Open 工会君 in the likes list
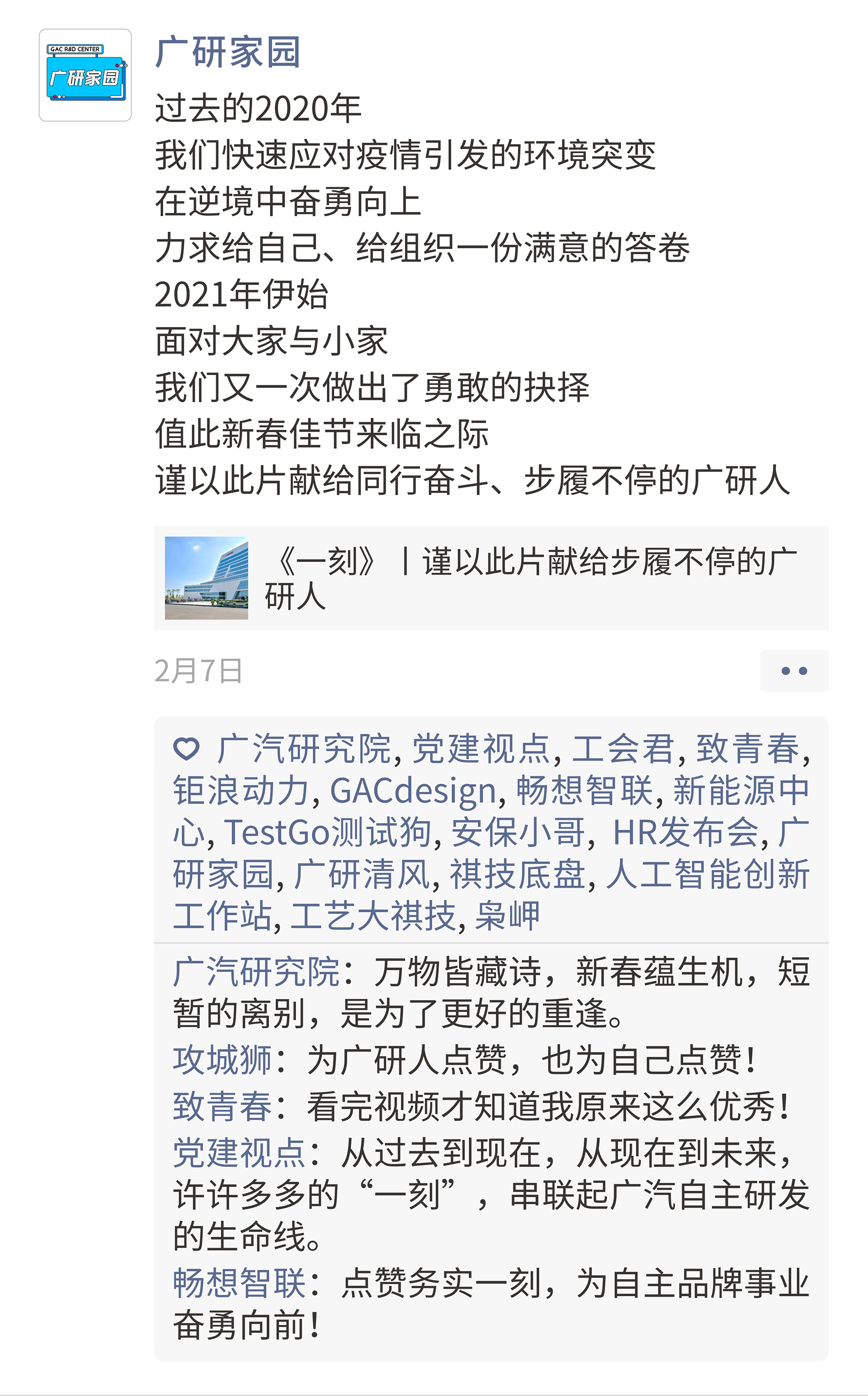This screenshot has width=868, height=1396. [622, 749]
